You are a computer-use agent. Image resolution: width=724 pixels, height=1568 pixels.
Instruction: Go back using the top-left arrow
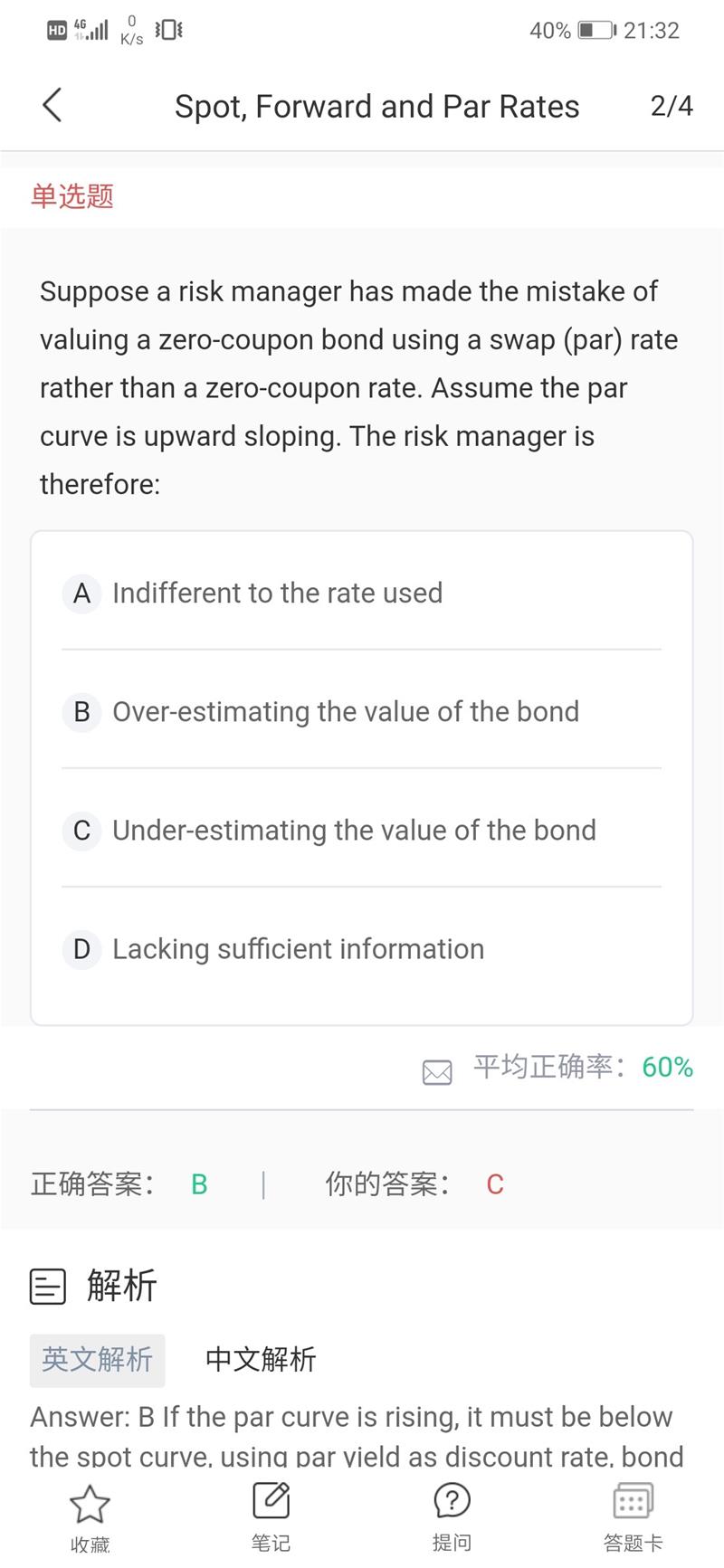coord(52,105)
